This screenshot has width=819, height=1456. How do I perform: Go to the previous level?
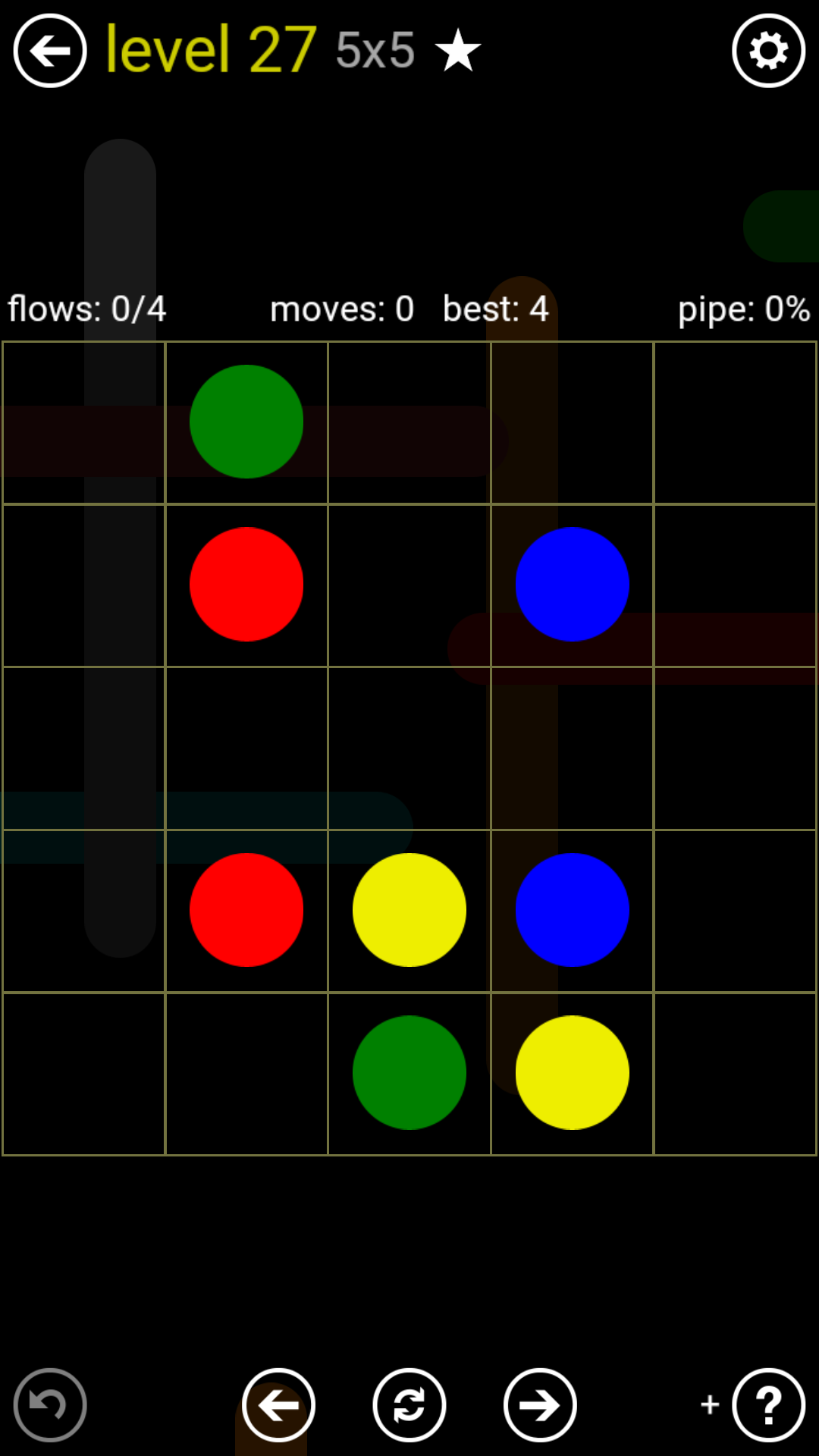click(278, 1404)
